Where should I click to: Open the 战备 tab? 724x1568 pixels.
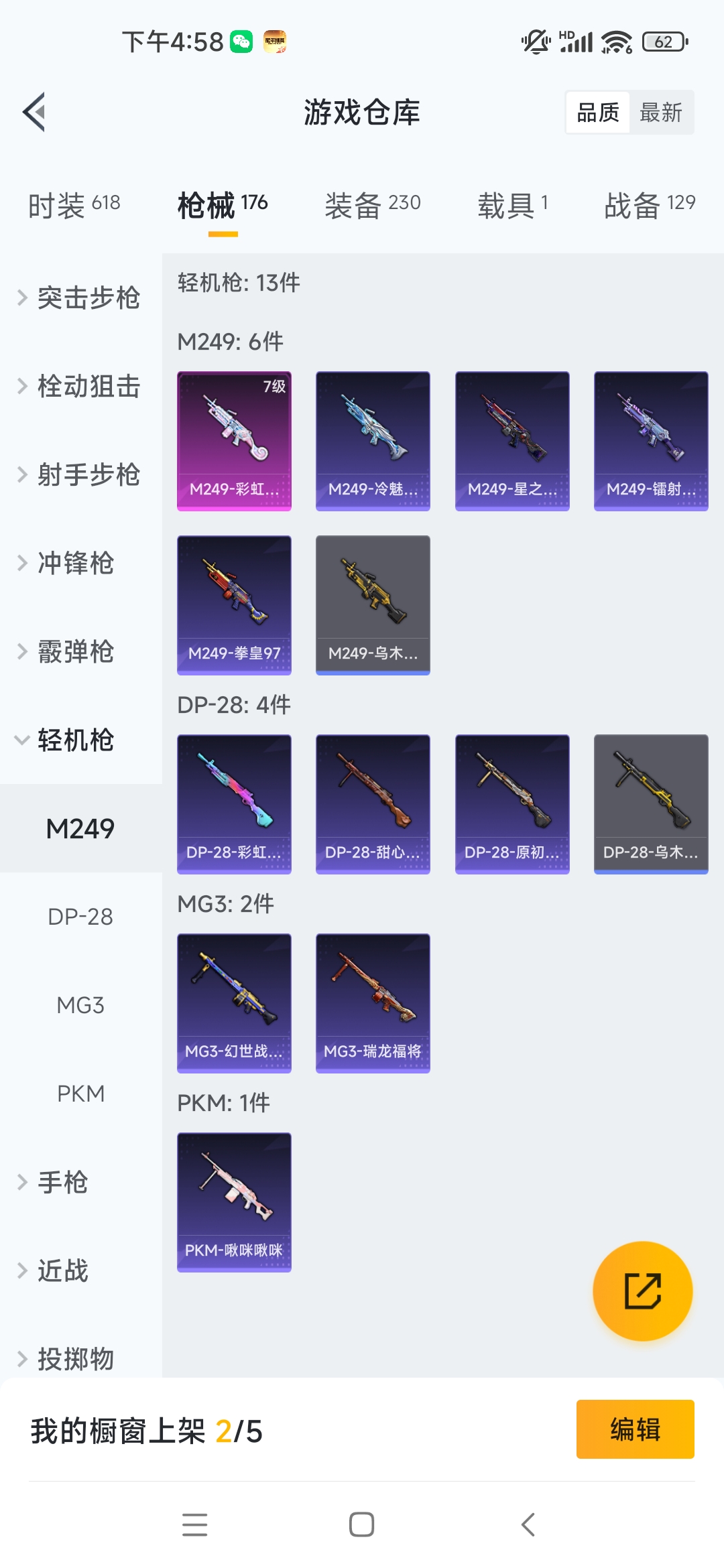650,204
